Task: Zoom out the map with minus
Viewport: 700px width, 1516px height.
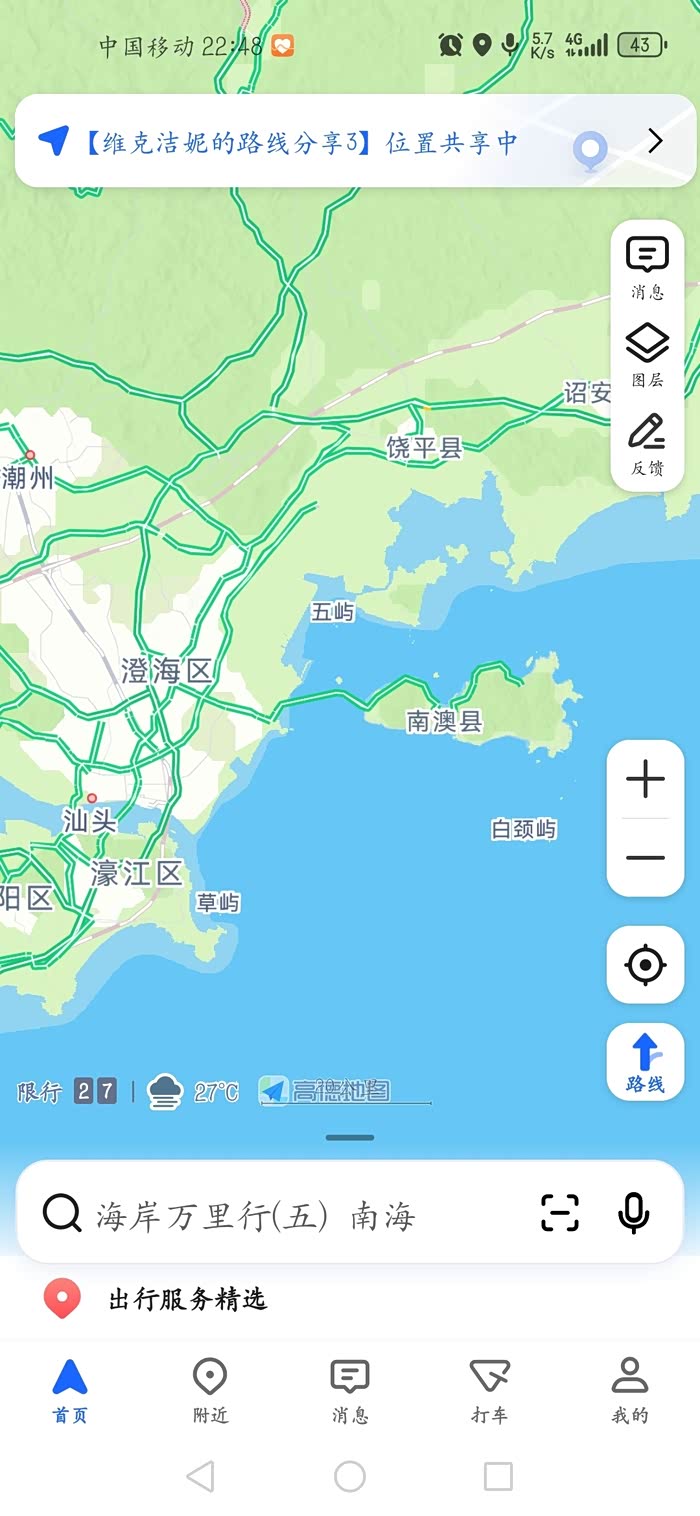Action: coord(645,857)
